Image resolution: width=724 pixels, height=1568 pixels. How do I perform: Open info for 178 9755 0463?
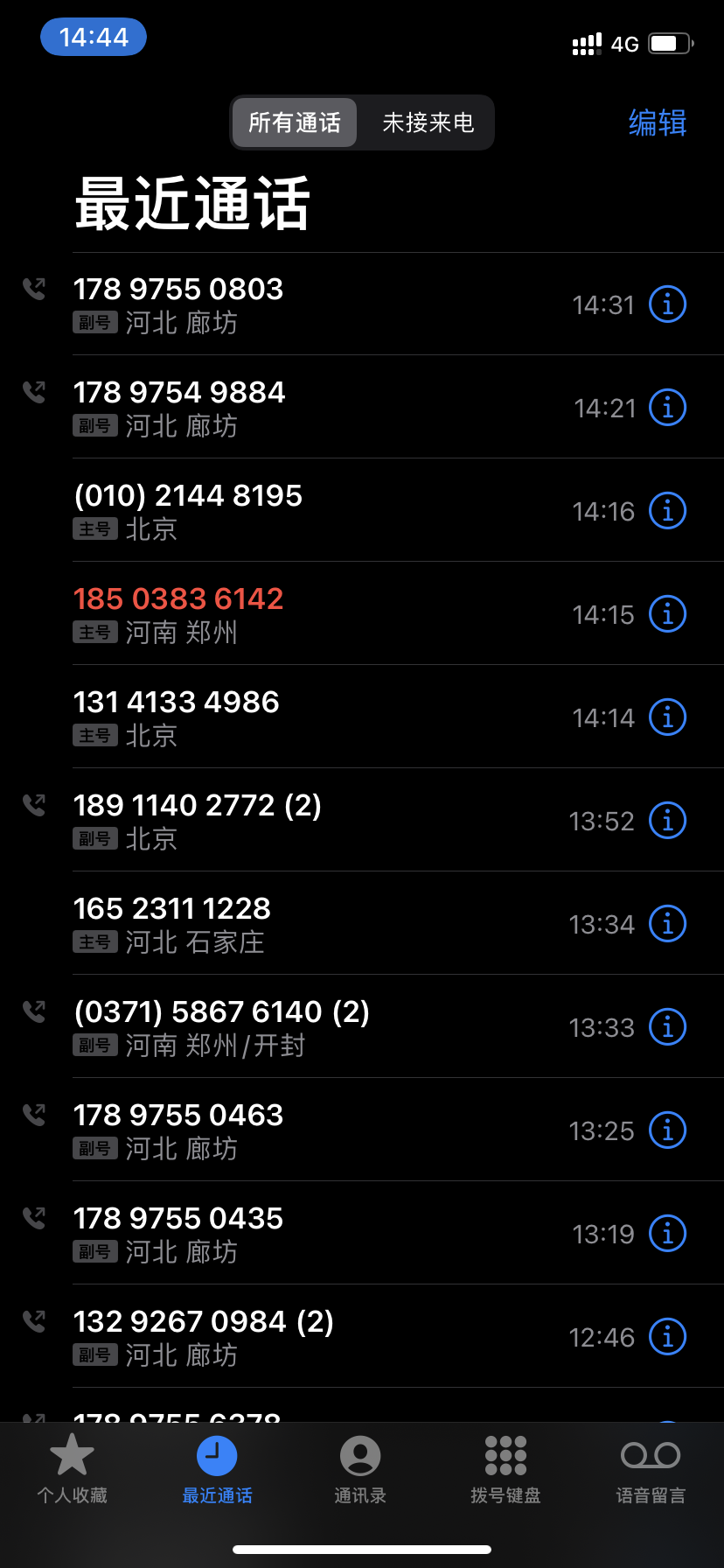[667, 1130]
